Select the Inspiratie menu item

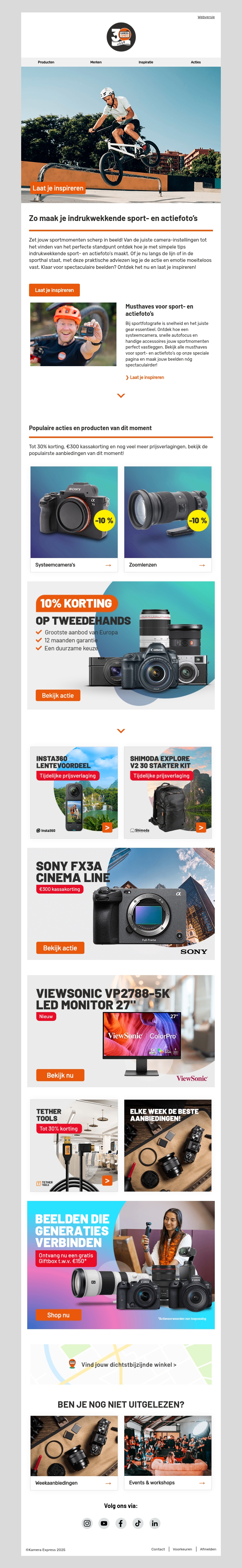(146, 62)
